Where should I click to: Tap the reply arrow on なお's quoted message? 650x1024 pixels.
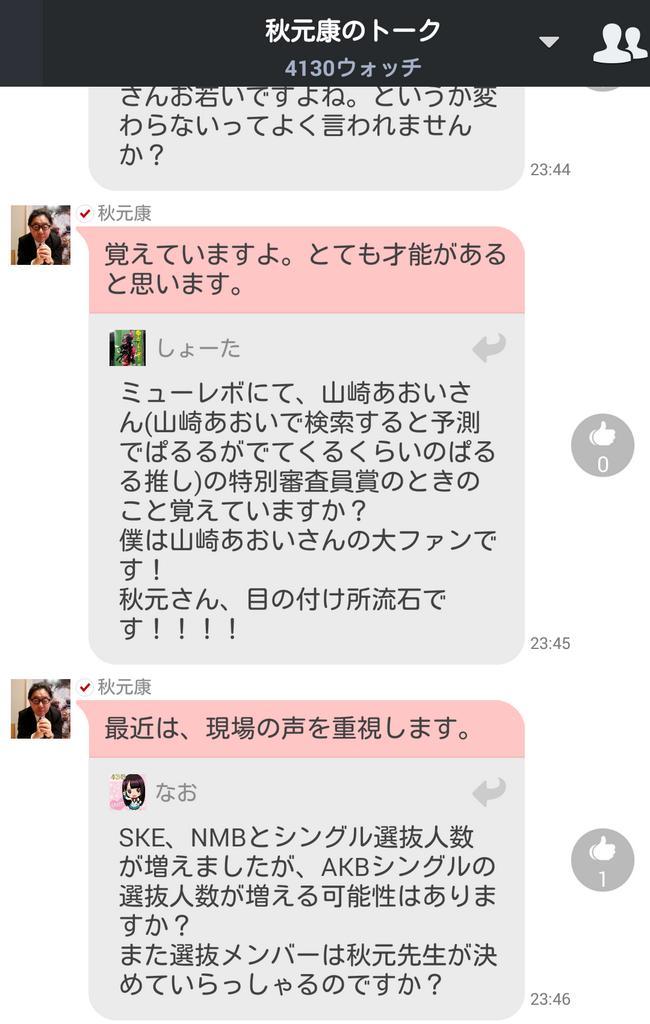(x=489, y=792)
